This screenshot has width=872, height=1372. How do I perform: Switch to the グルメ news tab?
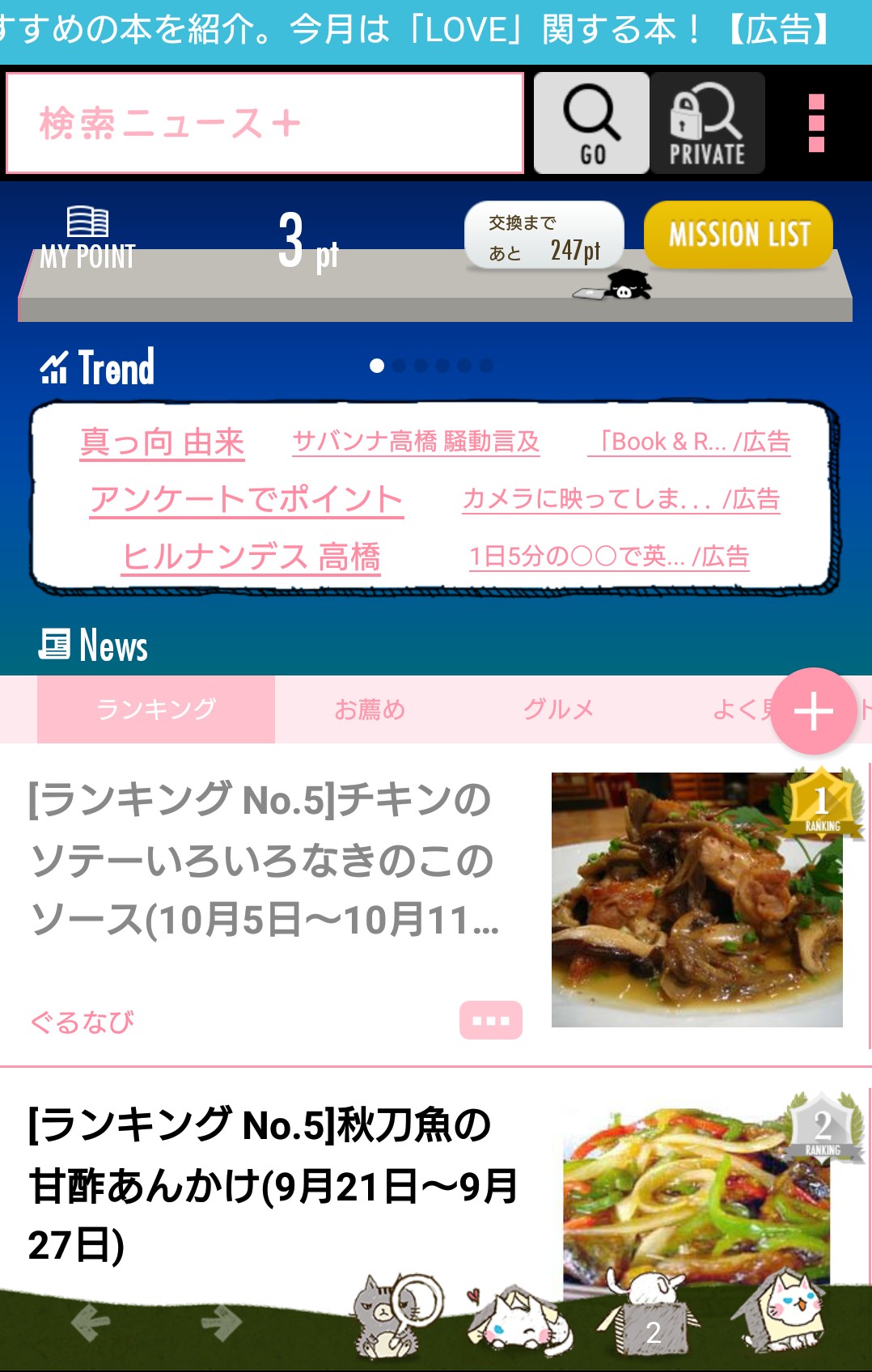click(558, 709)
